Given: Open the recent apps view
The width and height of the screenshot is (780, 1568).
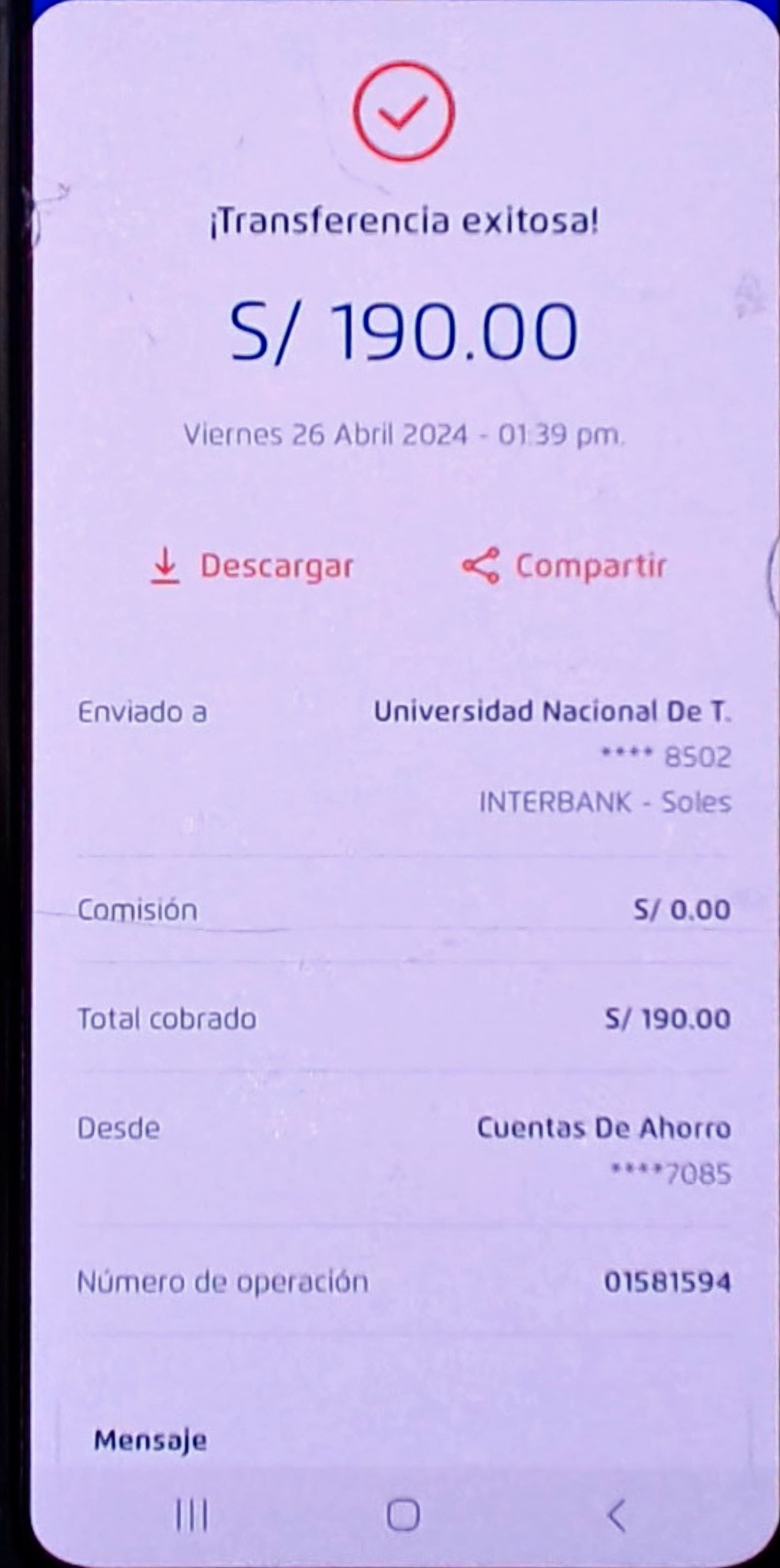Looking at the screenshot, I should click(191, 1515).
